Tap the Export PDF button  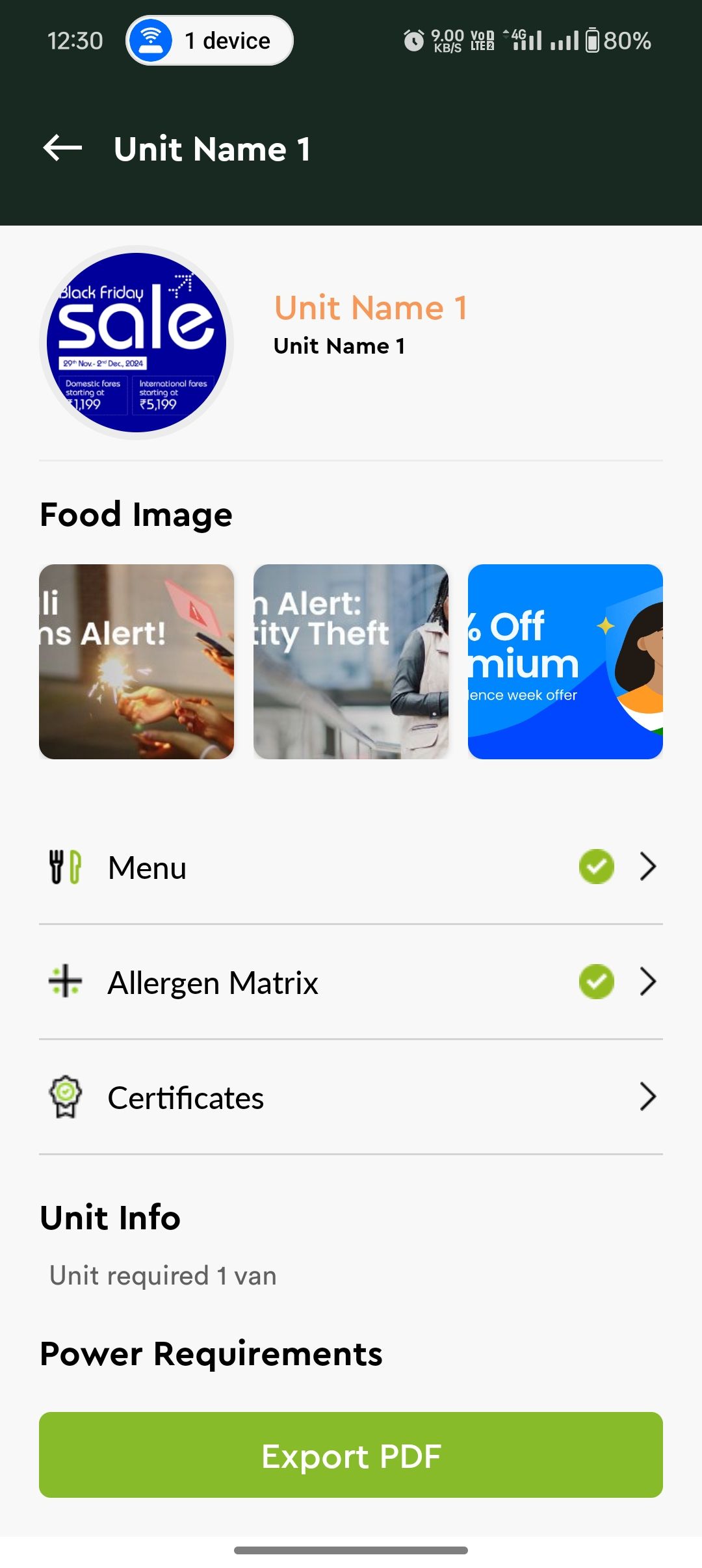(351, 1455)
